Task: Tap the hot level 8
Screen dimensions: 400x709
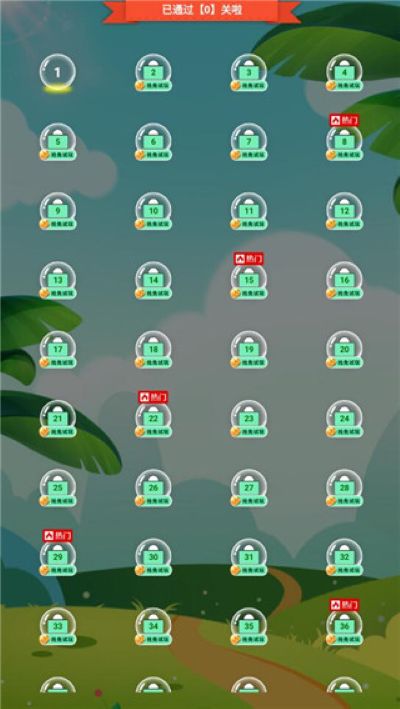Action: (x=344, y=142)
